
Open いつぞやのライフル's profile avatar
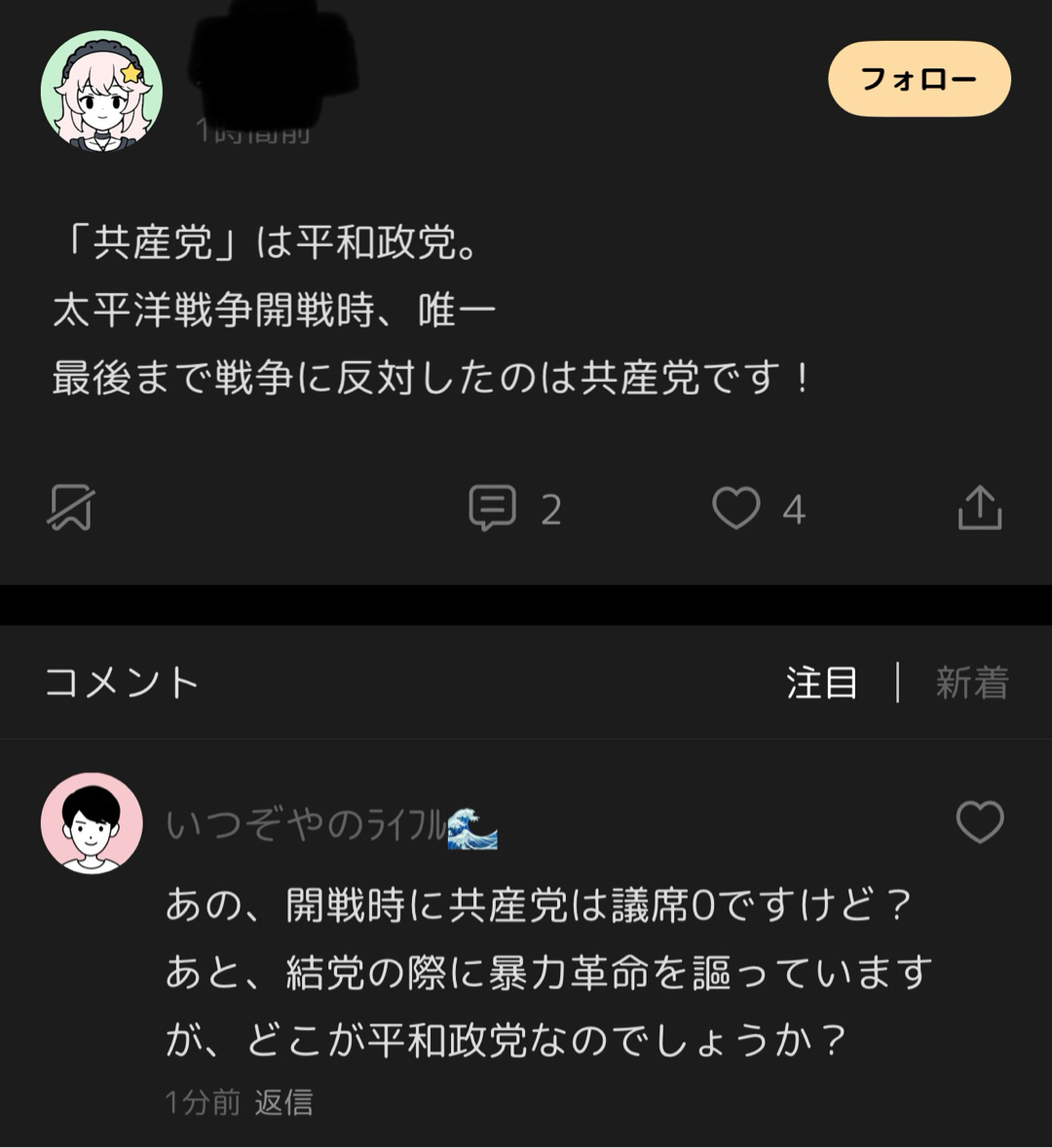(92, 824)
